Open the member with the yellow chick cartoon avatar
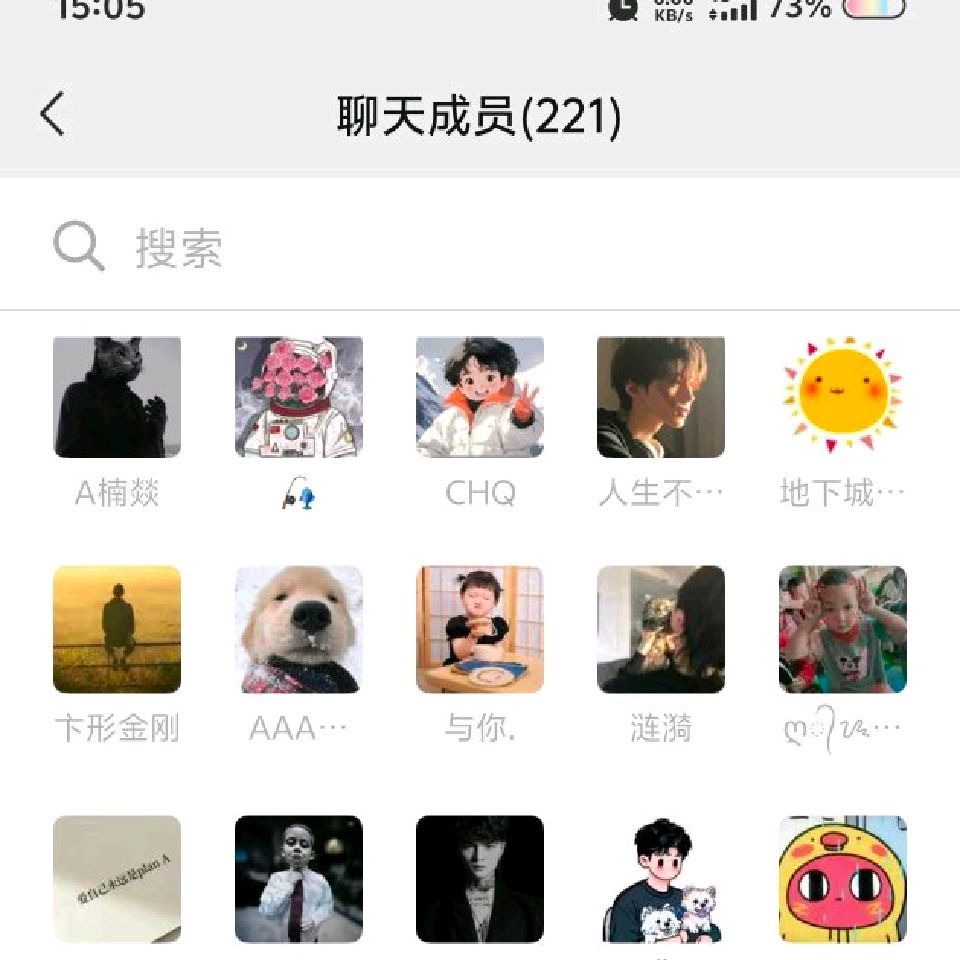The height and width of the screenshot is (960, 960). click(842, 879)
